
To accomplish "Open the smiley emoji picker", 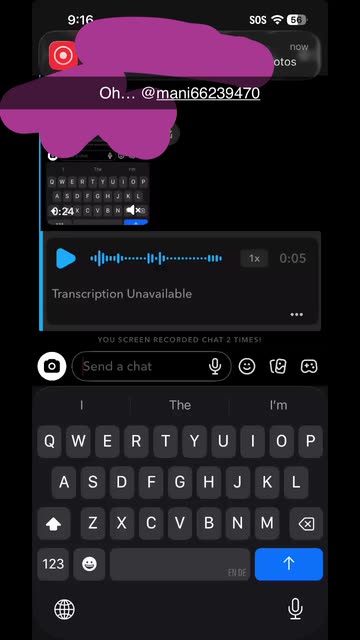I will point(247,366).
